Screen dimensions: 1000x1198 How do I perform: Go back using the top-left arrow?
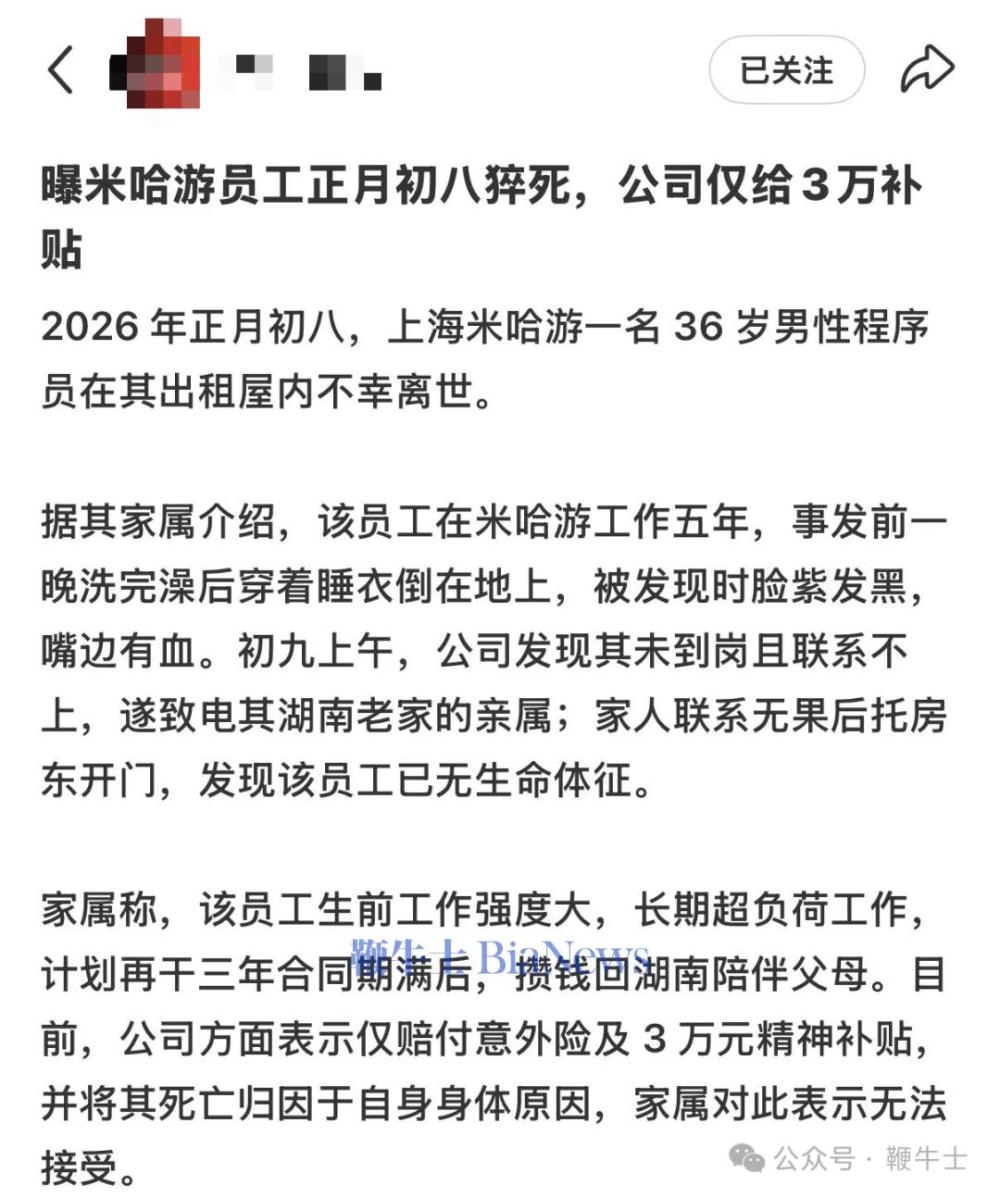[60, 71]
